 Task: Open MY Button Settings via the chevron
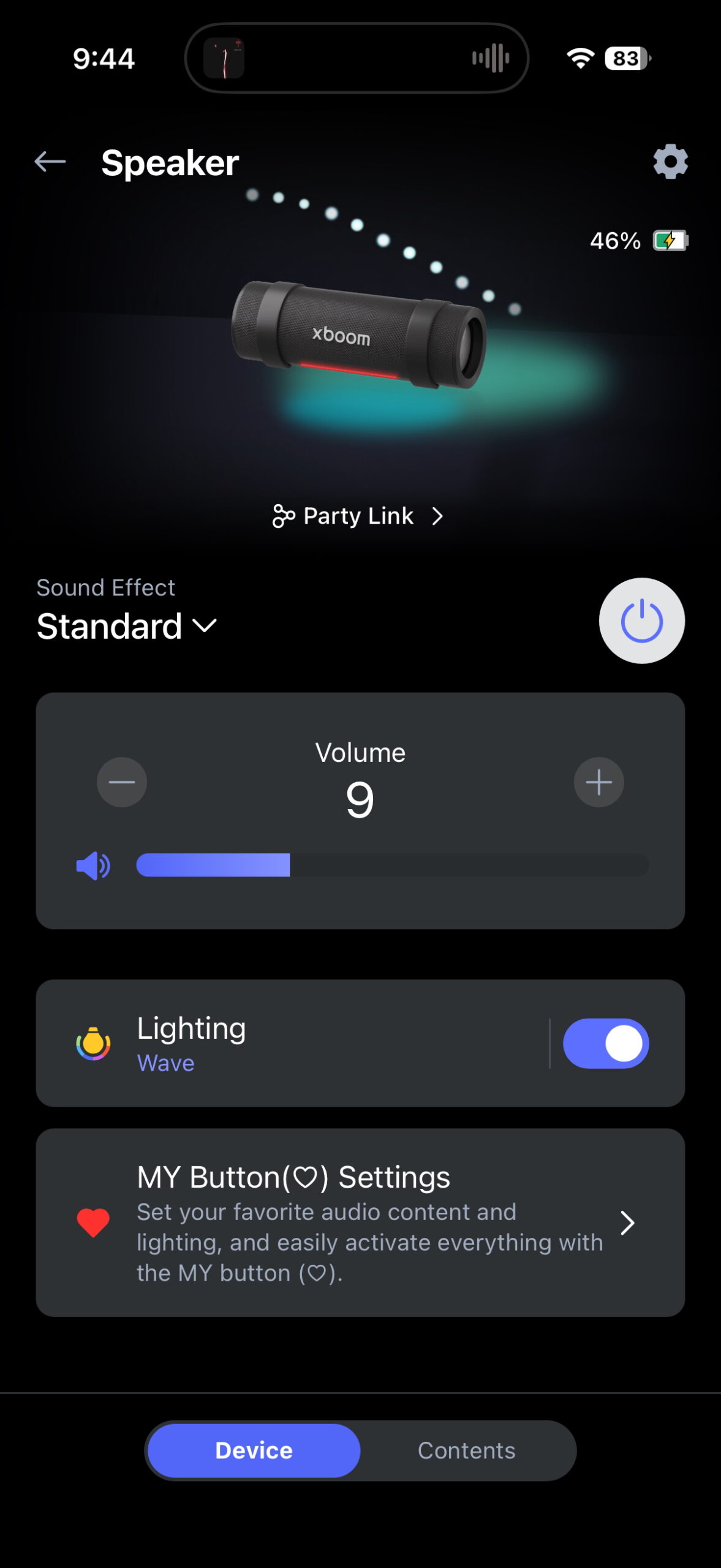[629, 1224]
